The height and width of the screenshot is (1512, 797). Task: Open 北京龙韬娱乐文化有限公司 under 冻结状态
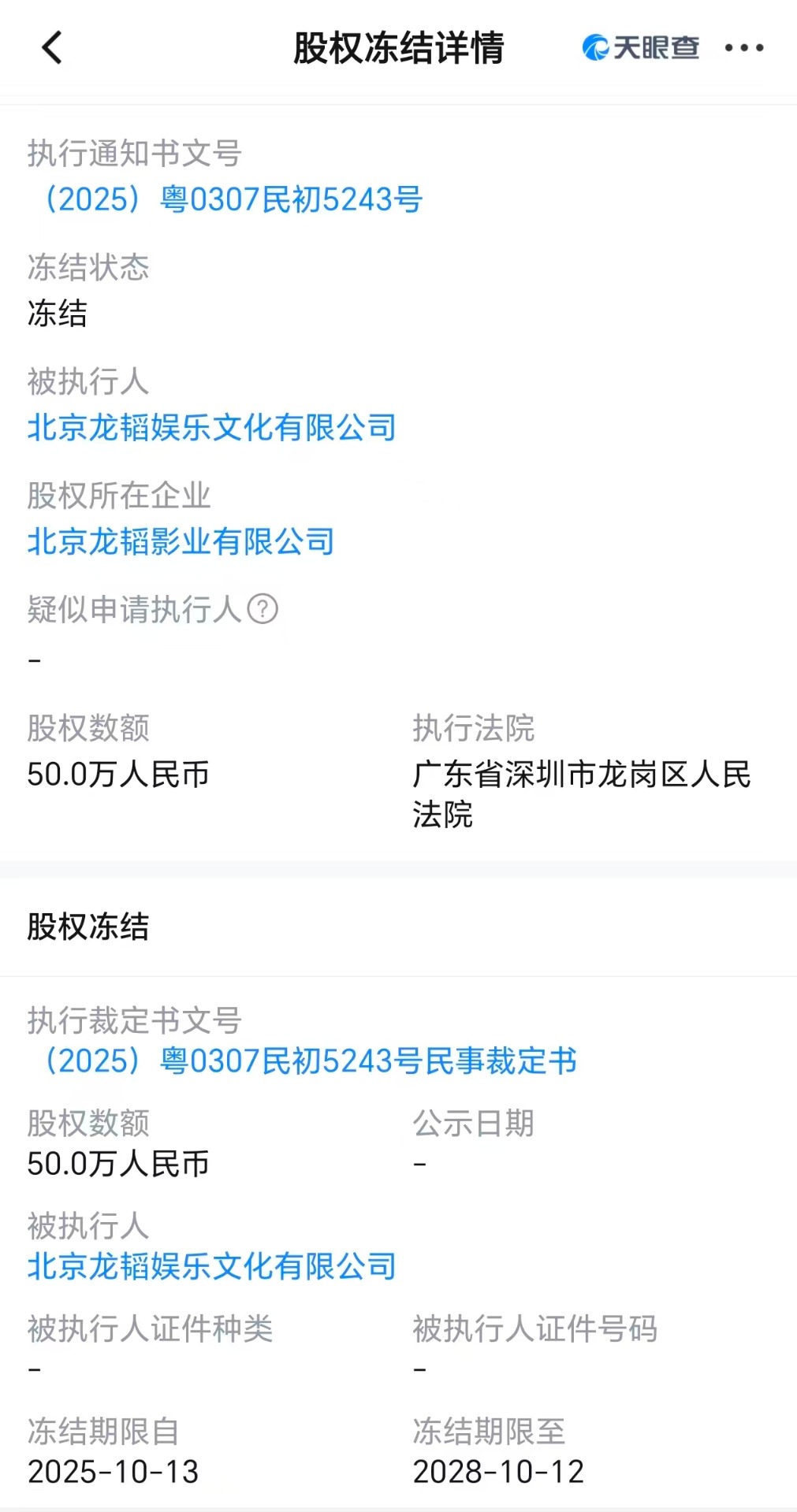212,428
